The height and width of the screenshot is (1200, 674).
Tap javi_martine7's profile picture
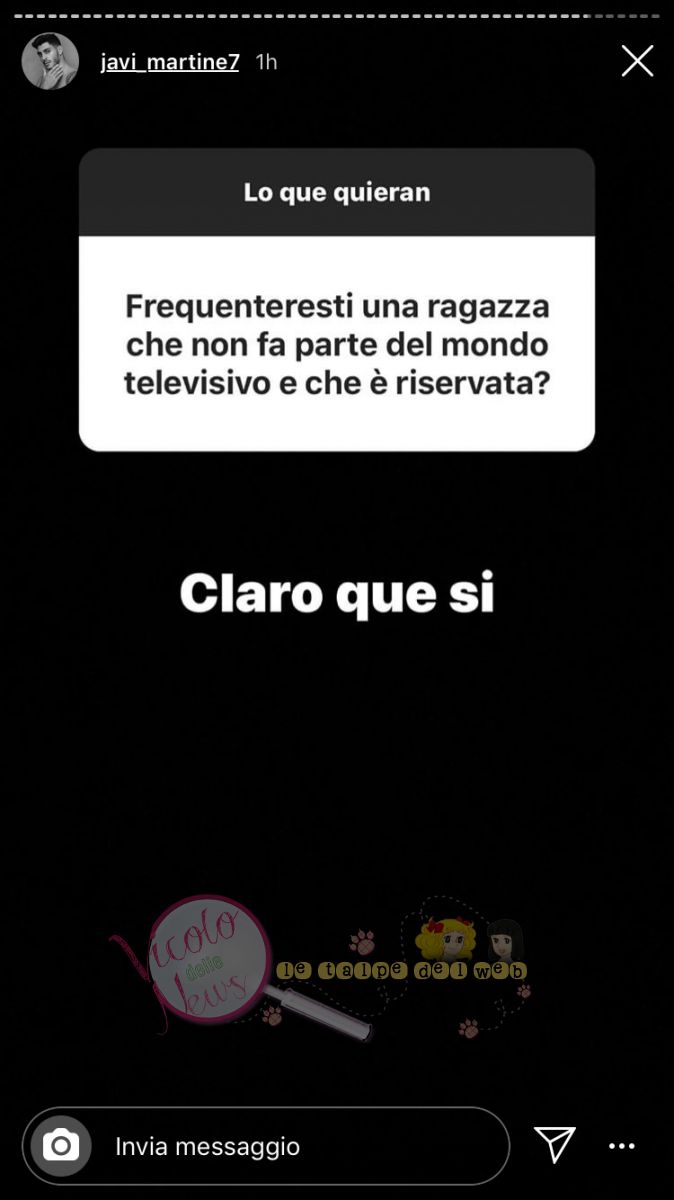coord(50,61)
